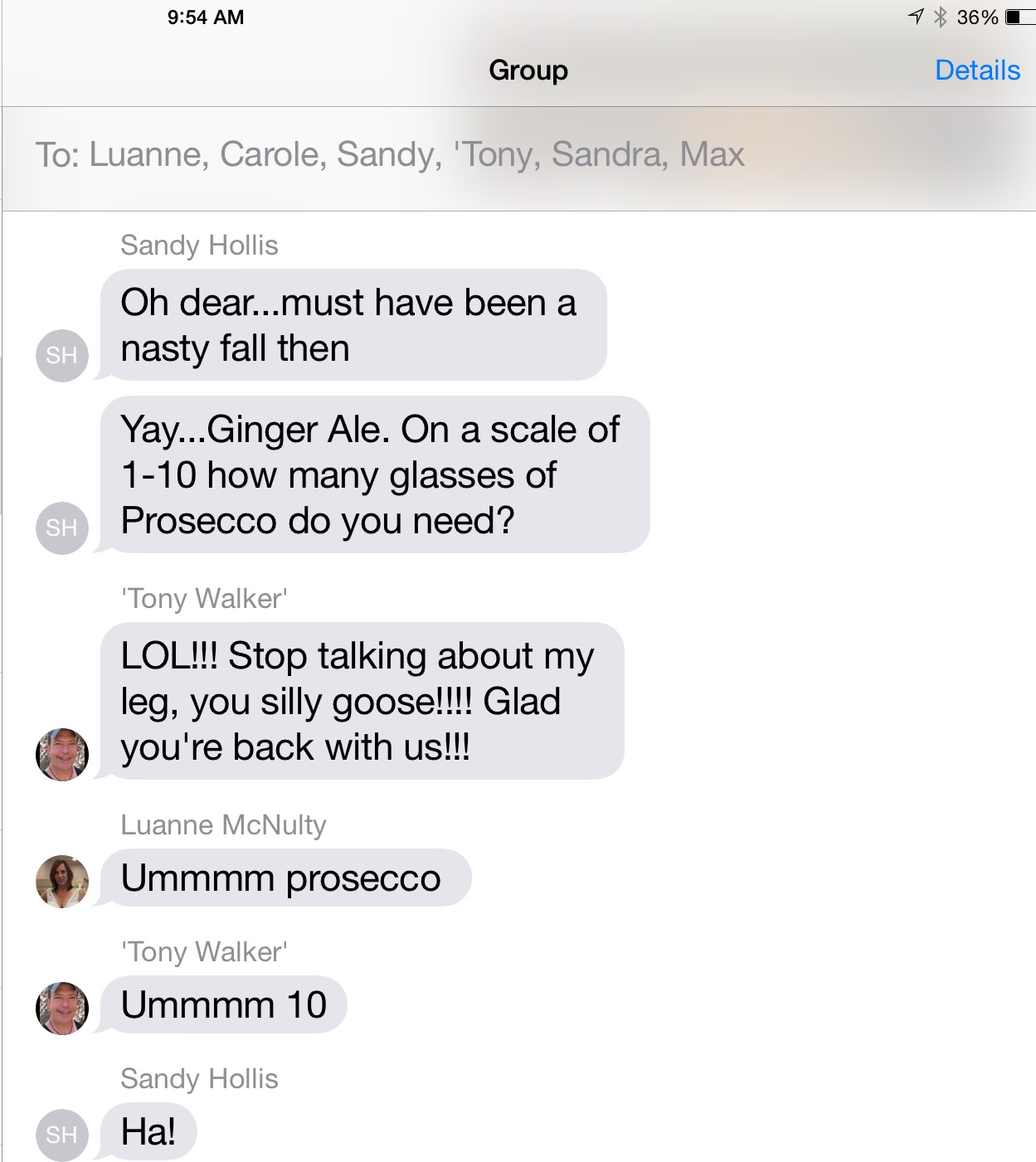Viewport: 1036px width, 1162px height.
Task: Open Tony Walker's avatar beside the leg message
Action: [62, 754]
